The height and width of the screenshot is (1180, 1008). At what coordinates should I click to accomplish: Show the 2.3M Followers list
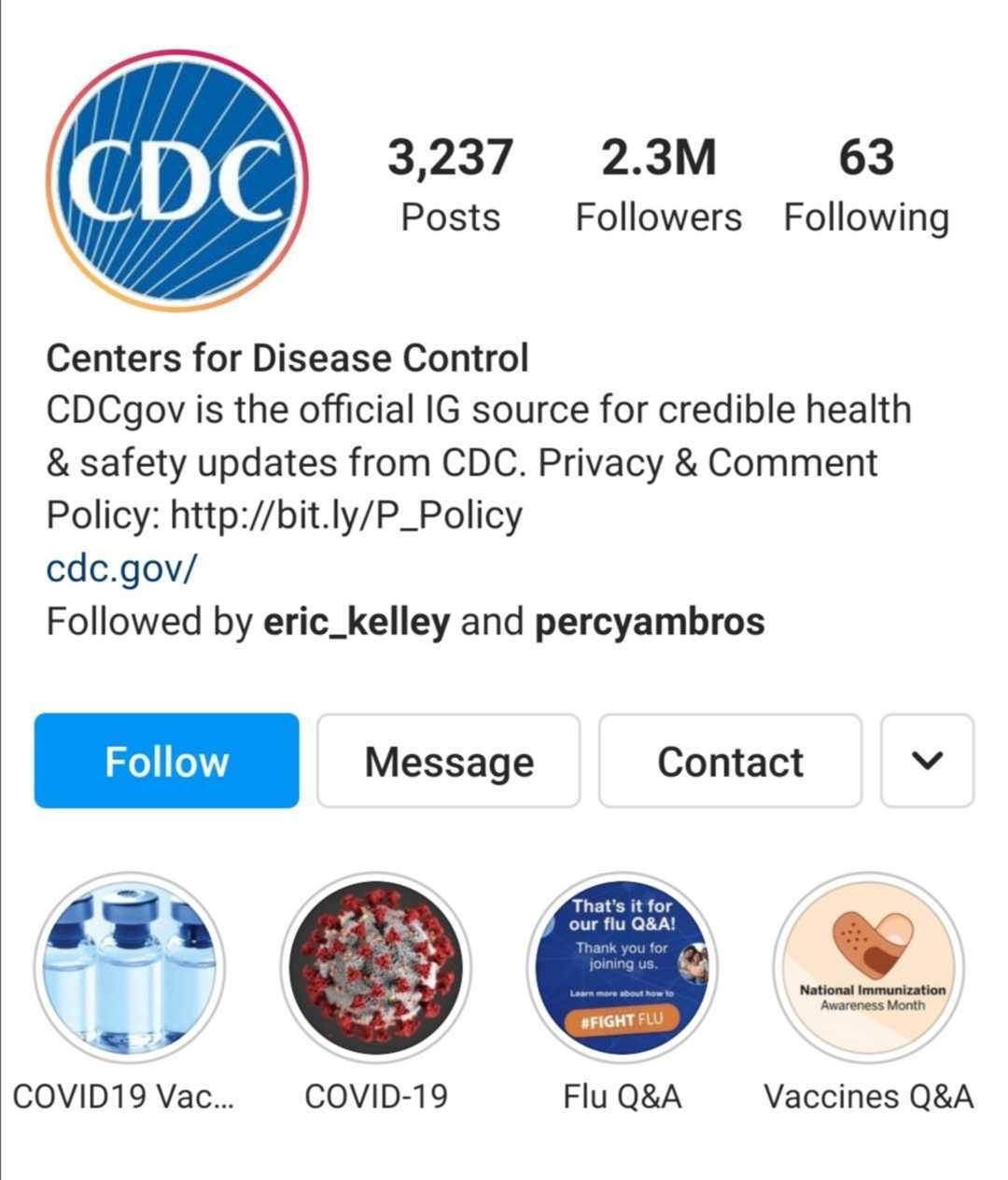658,185
